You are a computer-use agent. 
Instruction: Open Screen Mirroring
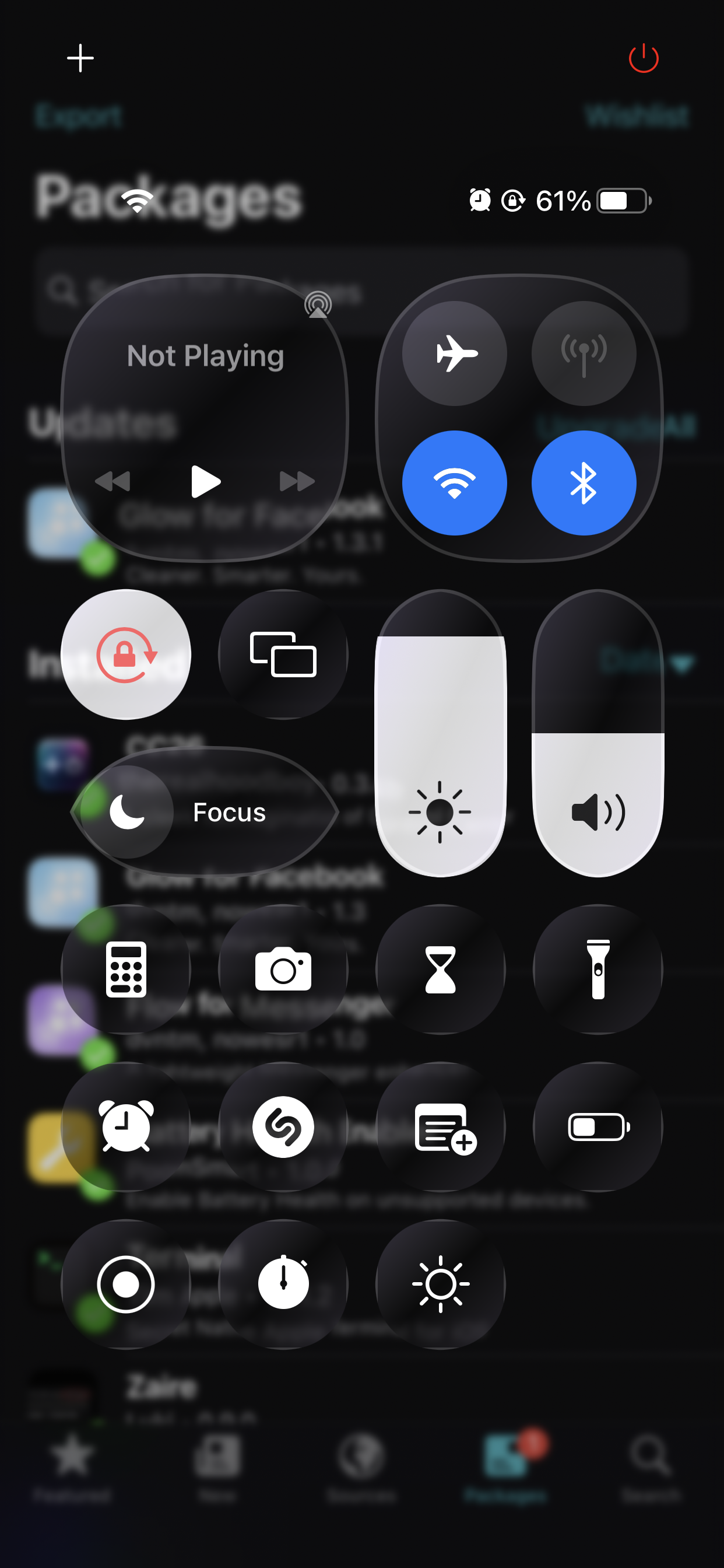[x=283, y=654]
